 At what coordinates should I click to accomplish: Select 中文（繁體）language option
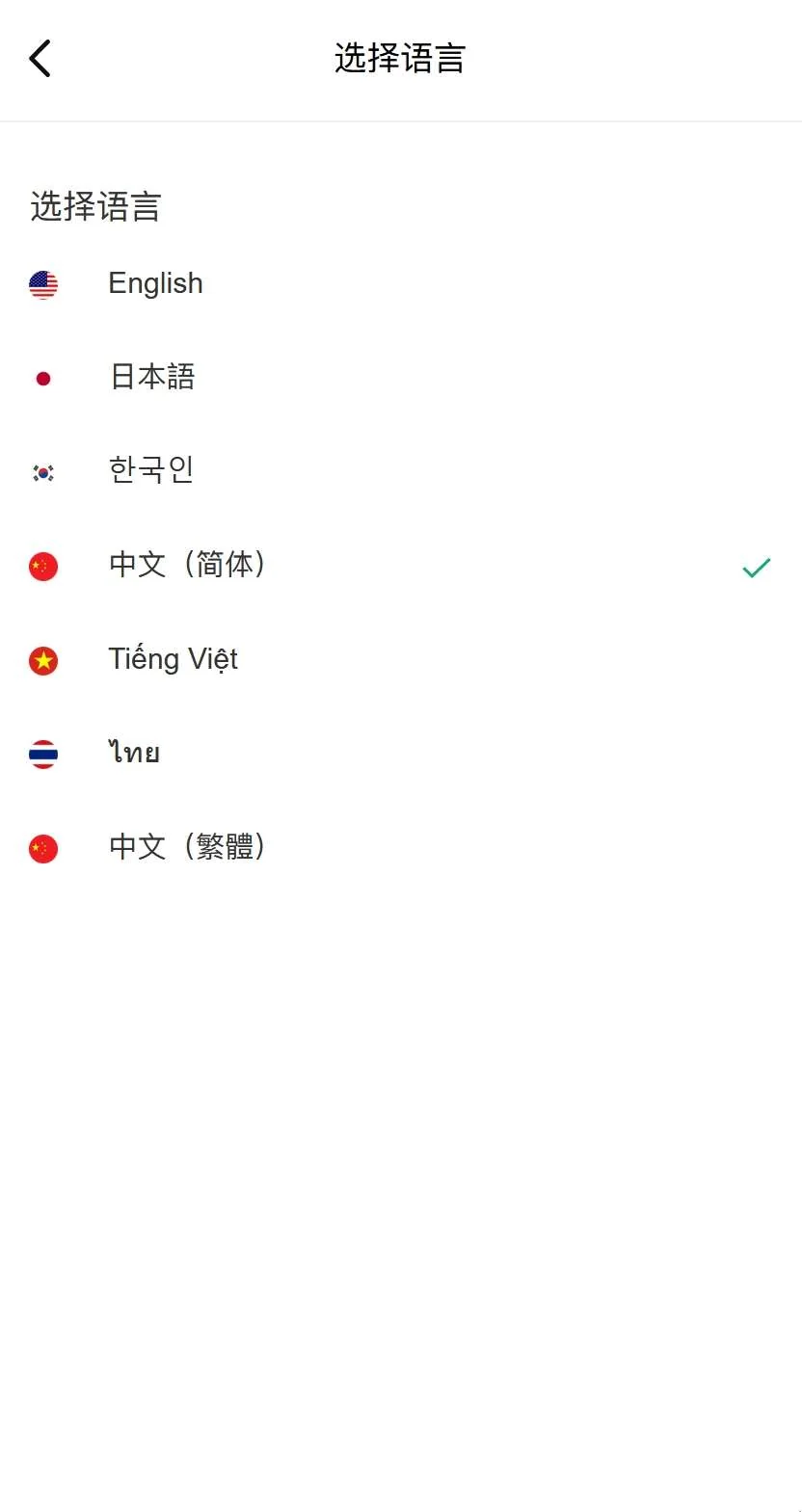click(x=187, y=847)
